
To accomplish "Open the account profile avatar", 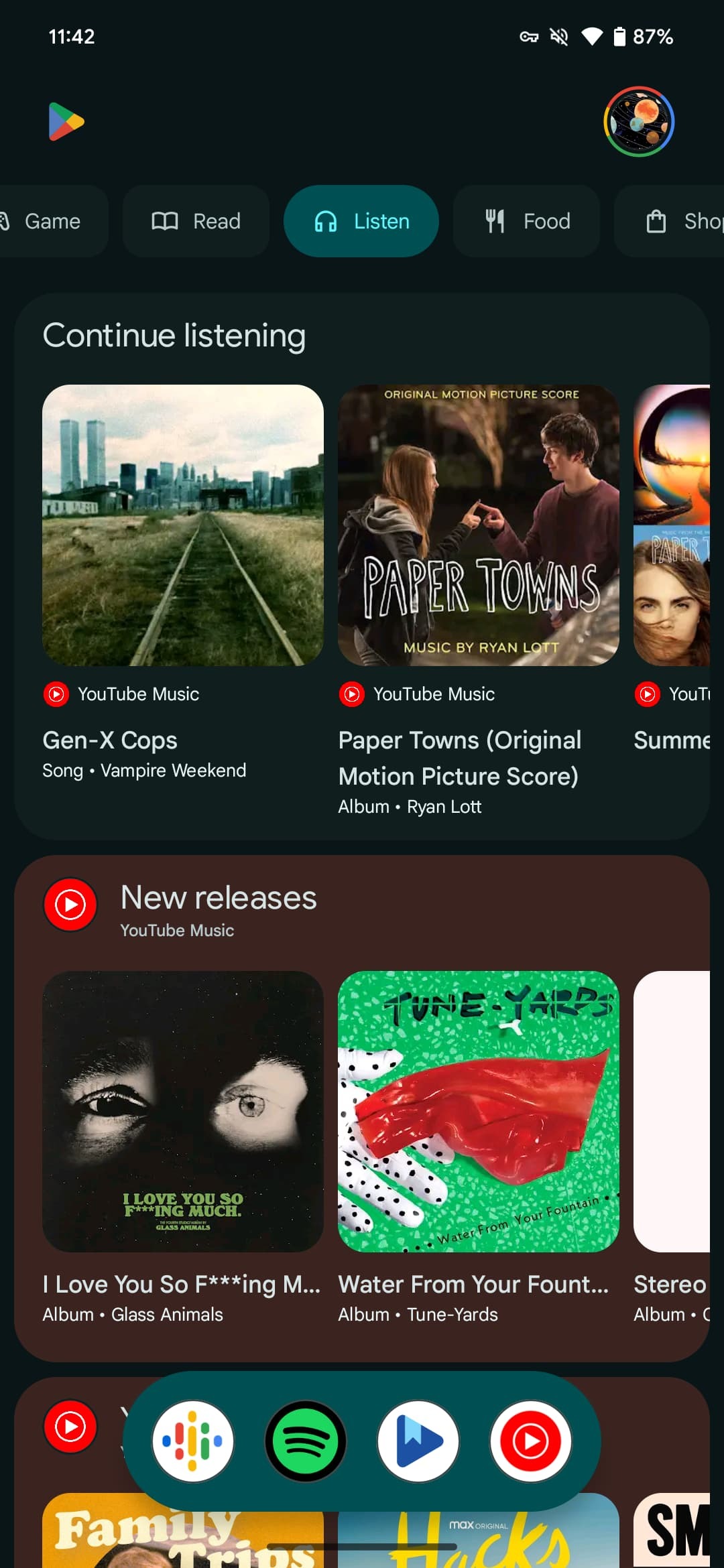I will click(639, 122).
